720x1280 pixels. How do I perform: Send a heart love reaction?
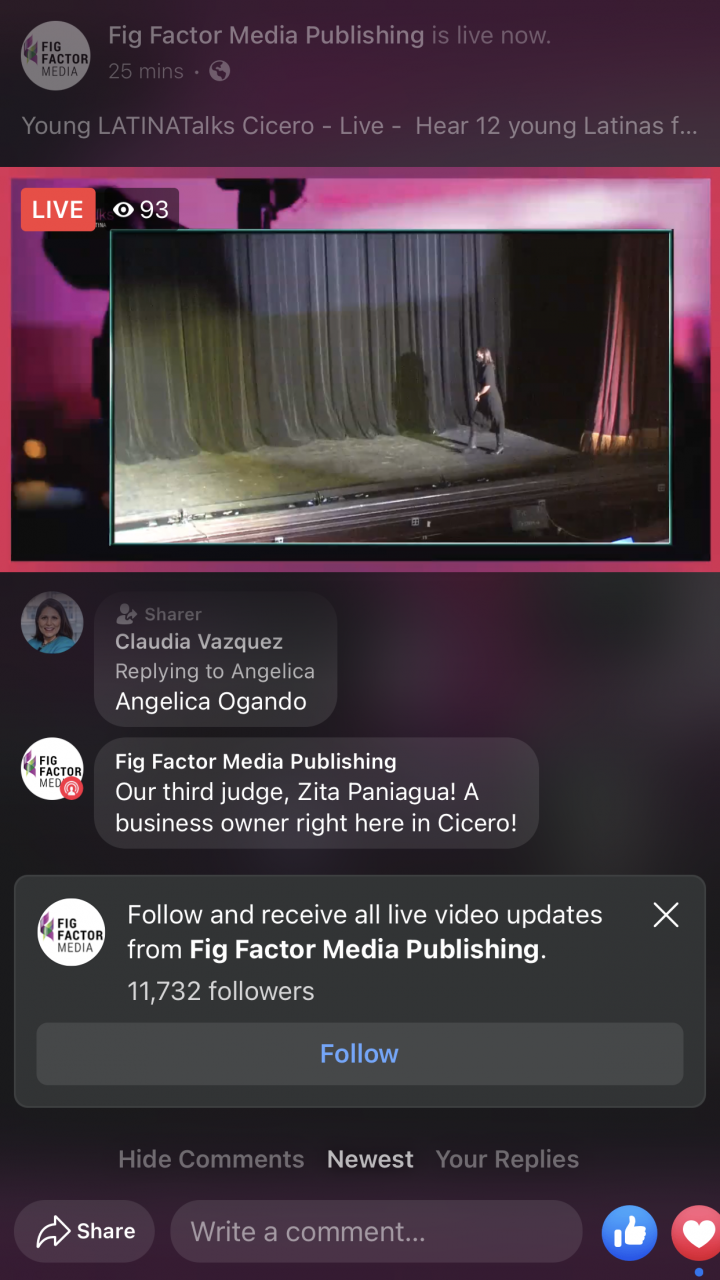[698, 1232]
